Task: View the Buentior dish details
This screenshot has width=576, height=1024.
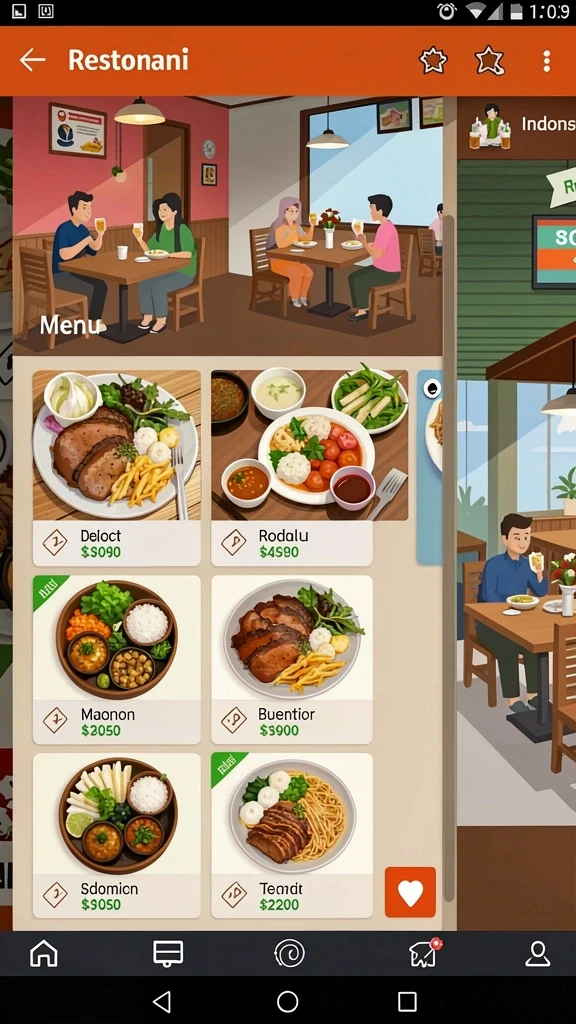Action: 292,659
